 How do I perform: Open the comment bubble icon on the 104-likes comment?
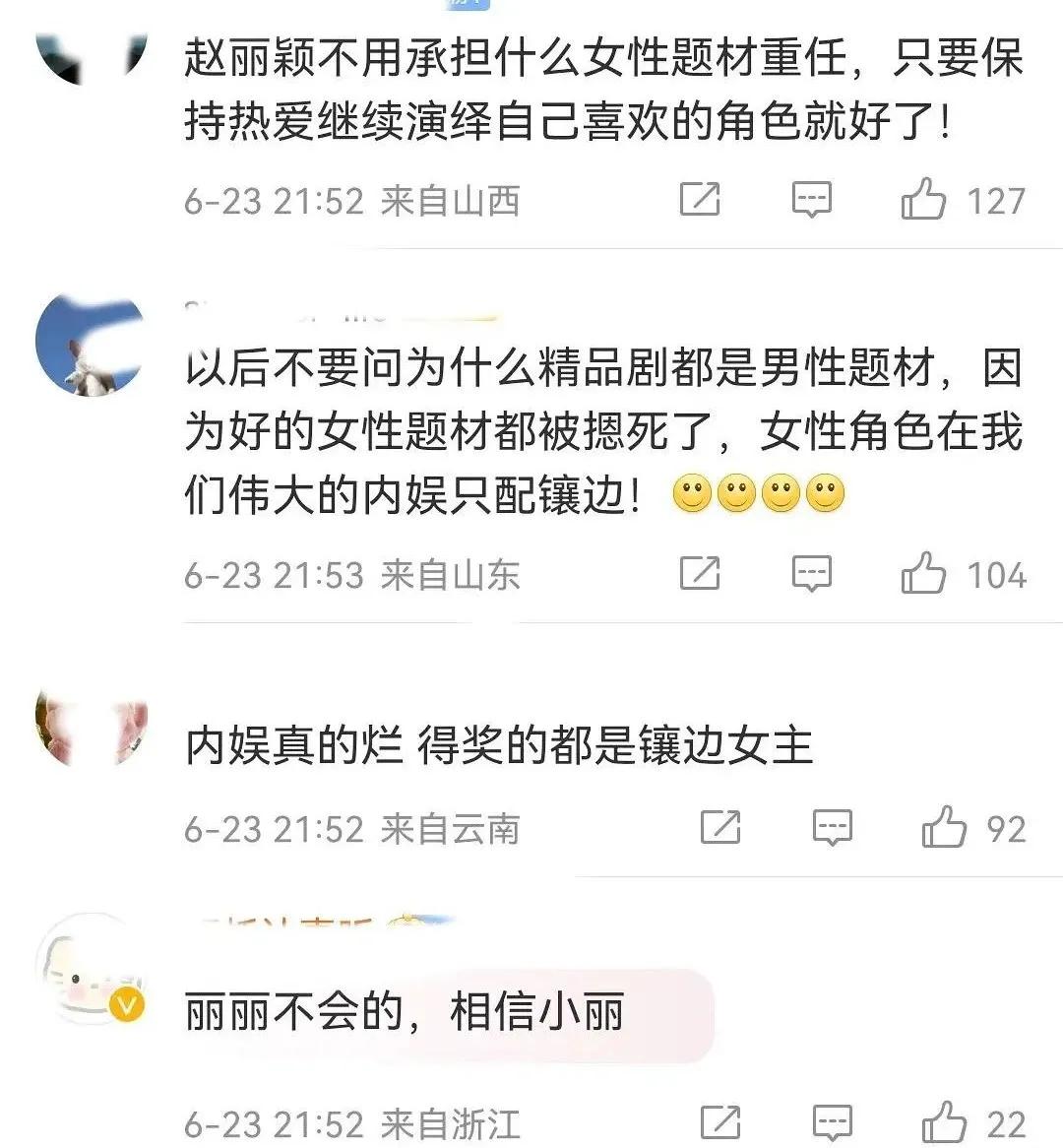click(810, 574)
